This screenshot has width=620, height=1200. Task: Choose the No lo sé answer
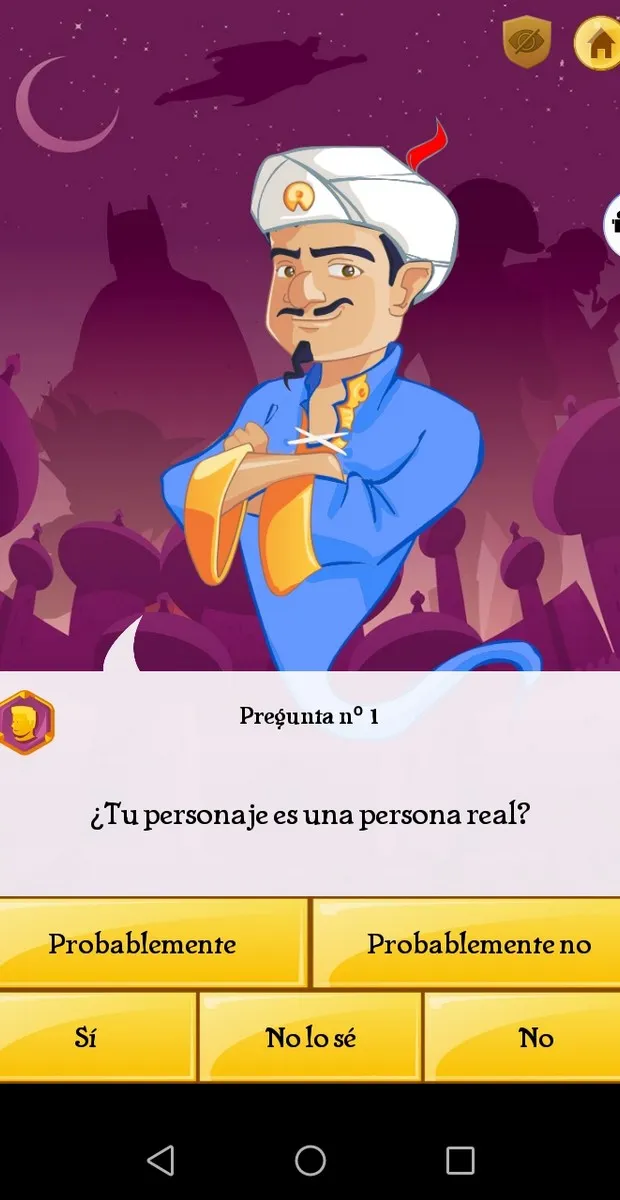point(310,1037)
